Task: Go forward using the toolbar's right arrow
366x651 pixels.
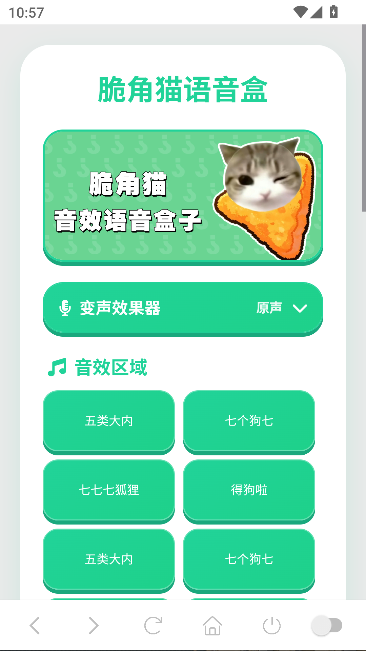Action: [94, 625]
